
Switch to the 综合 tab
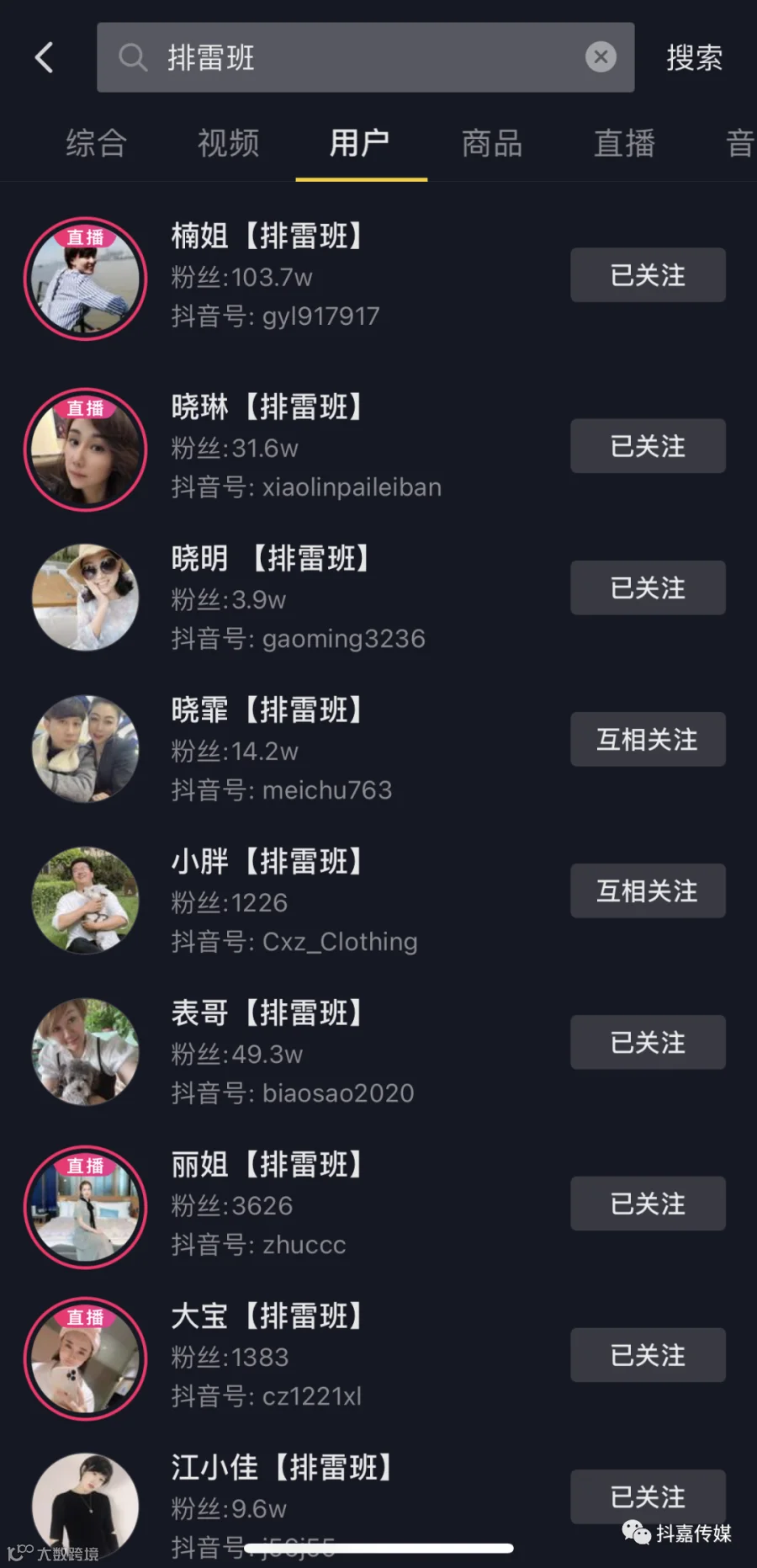(97, 143)
